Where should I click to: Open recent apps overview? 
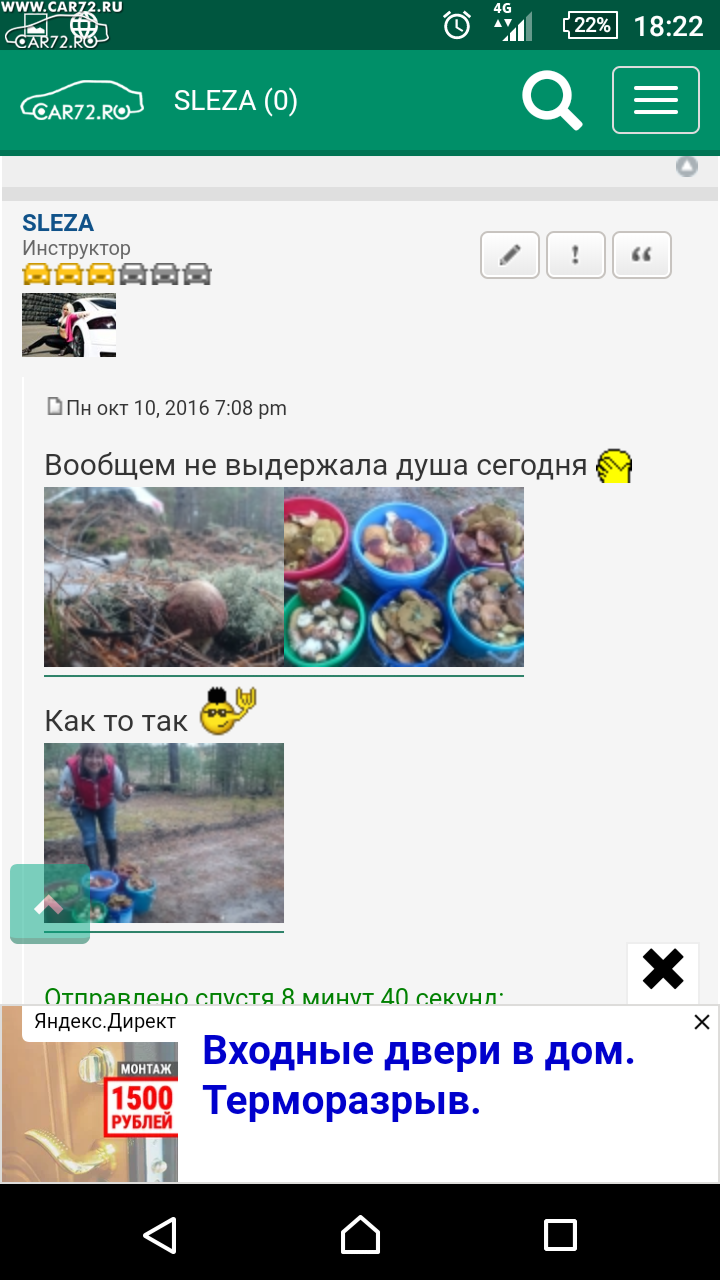(560, 1235)
